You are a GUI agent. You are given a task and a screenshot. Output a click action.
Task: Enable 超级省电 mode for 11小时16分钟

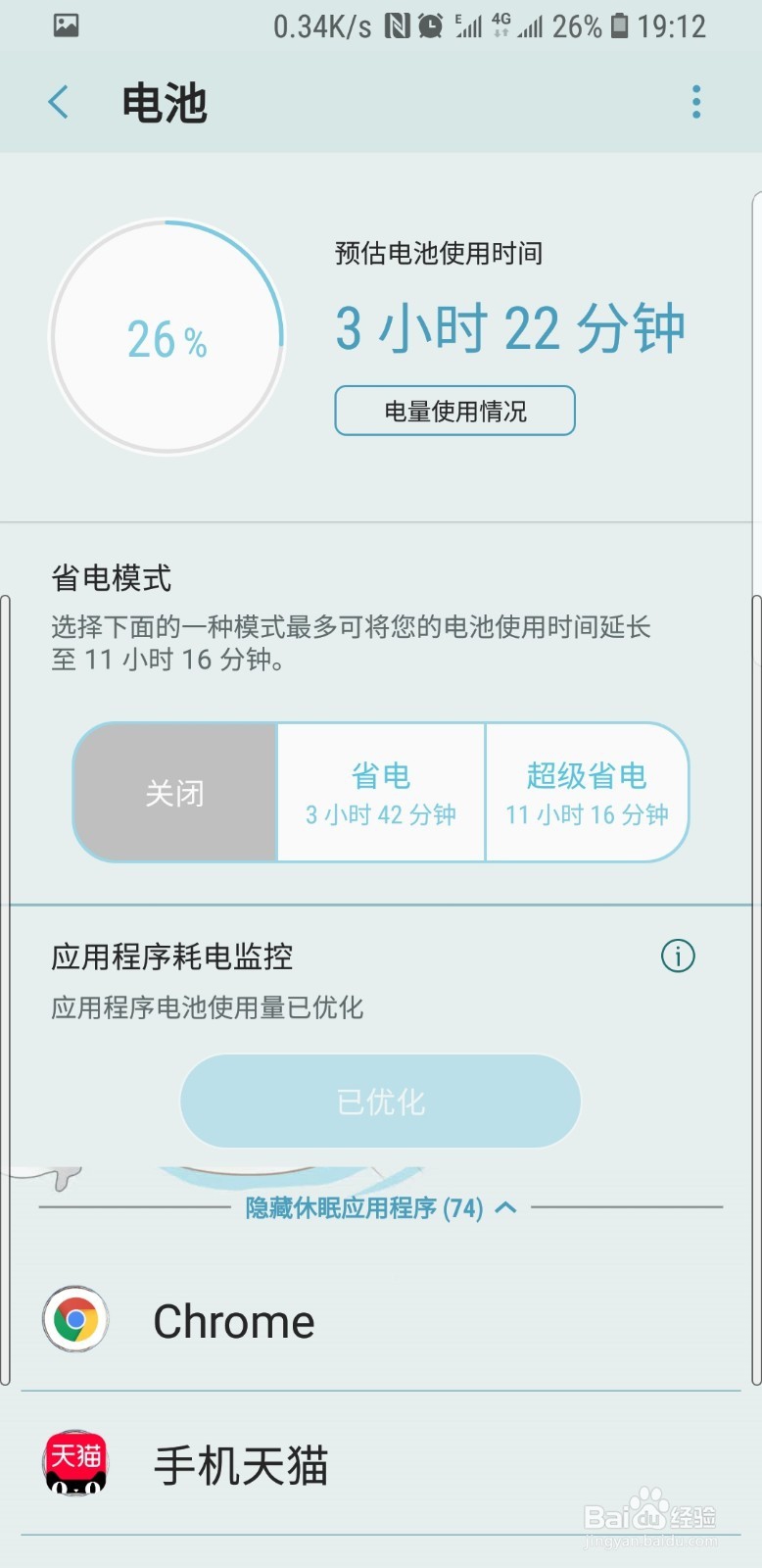pos(587,792)
